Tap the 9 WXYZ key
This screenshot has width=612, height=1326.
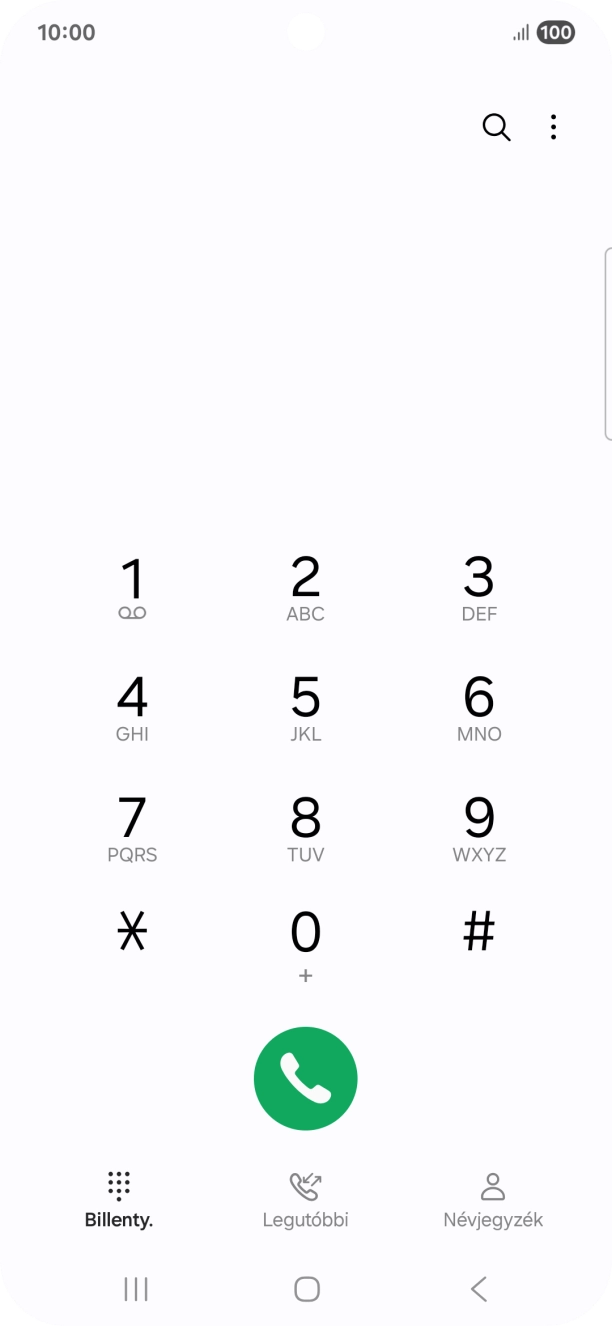(479, 829)
